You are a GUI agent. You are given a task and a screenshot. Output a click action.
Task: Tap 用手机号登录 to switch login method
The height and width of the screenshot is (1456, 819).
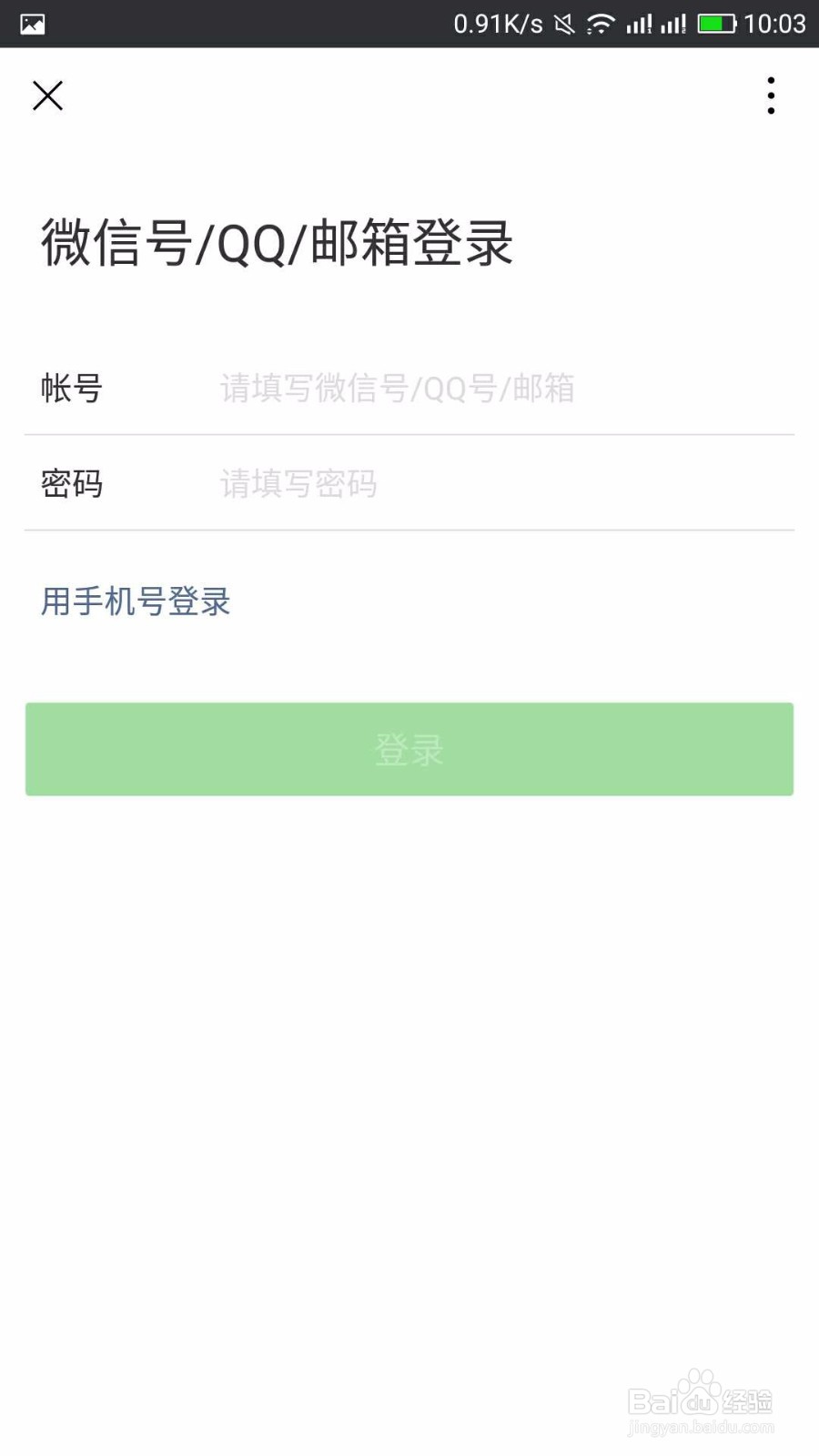[134, 602]
